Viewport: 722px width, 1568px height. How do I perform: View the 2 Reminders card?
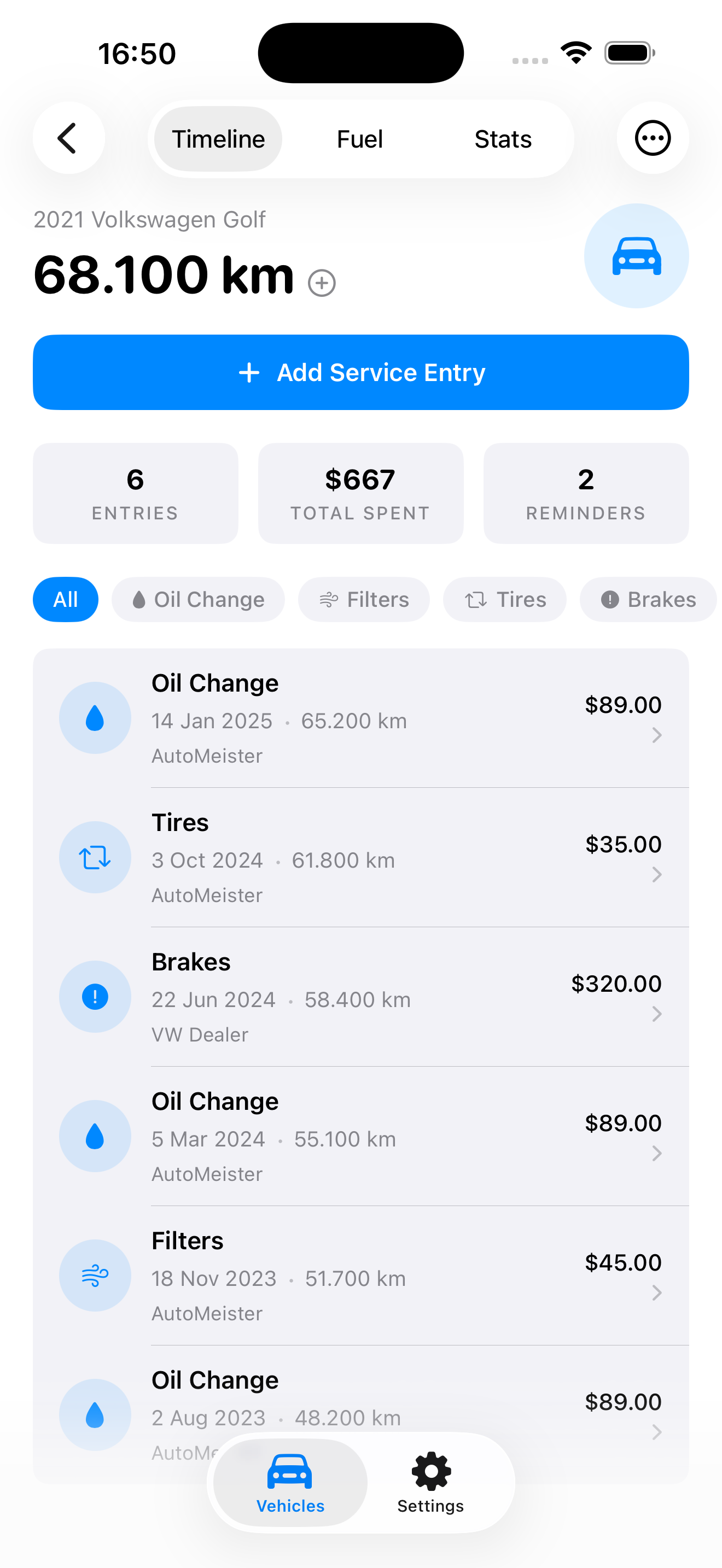(x=585, y=493)
